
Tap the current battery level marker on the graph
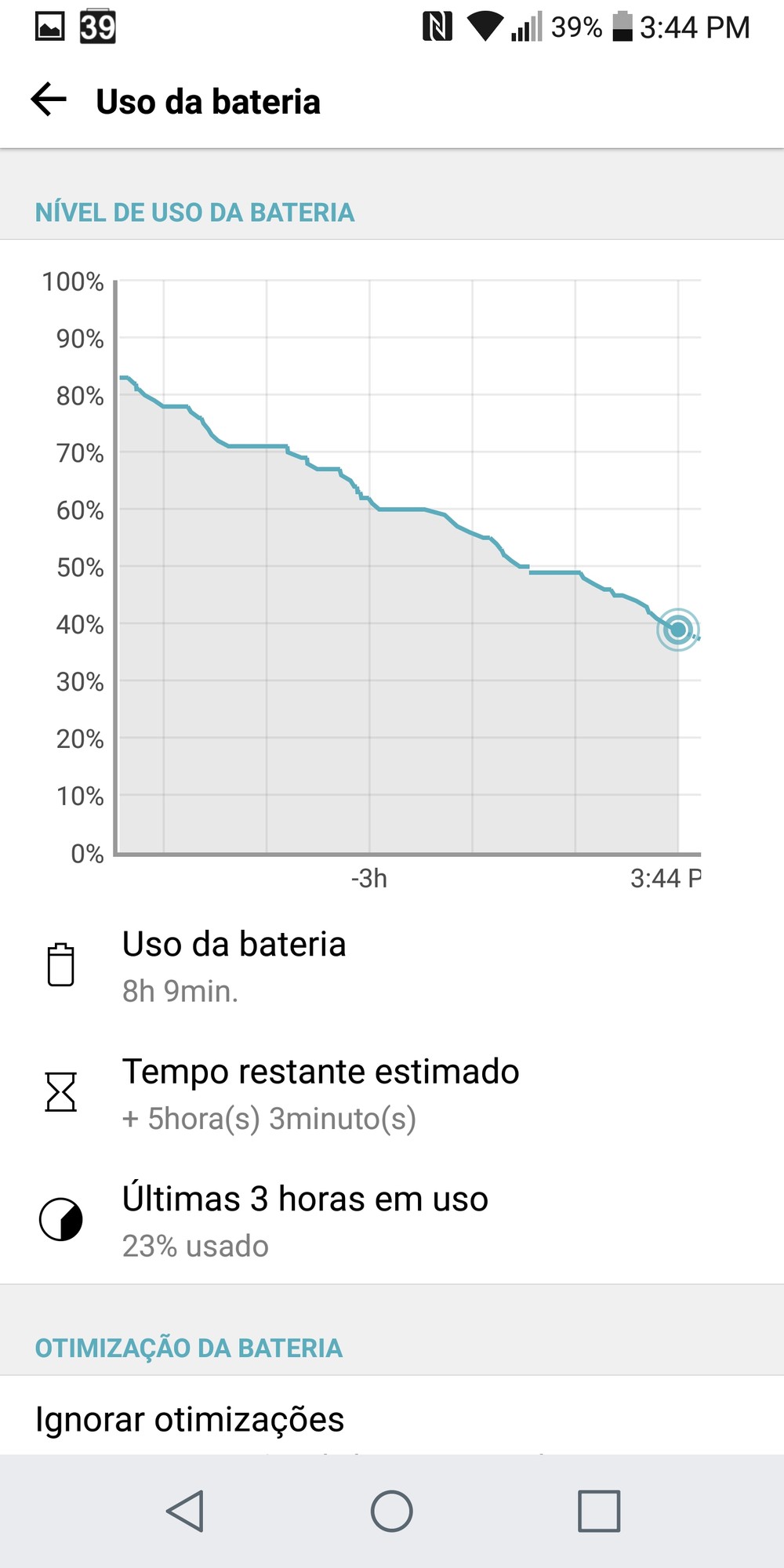(x=678, y=629)
